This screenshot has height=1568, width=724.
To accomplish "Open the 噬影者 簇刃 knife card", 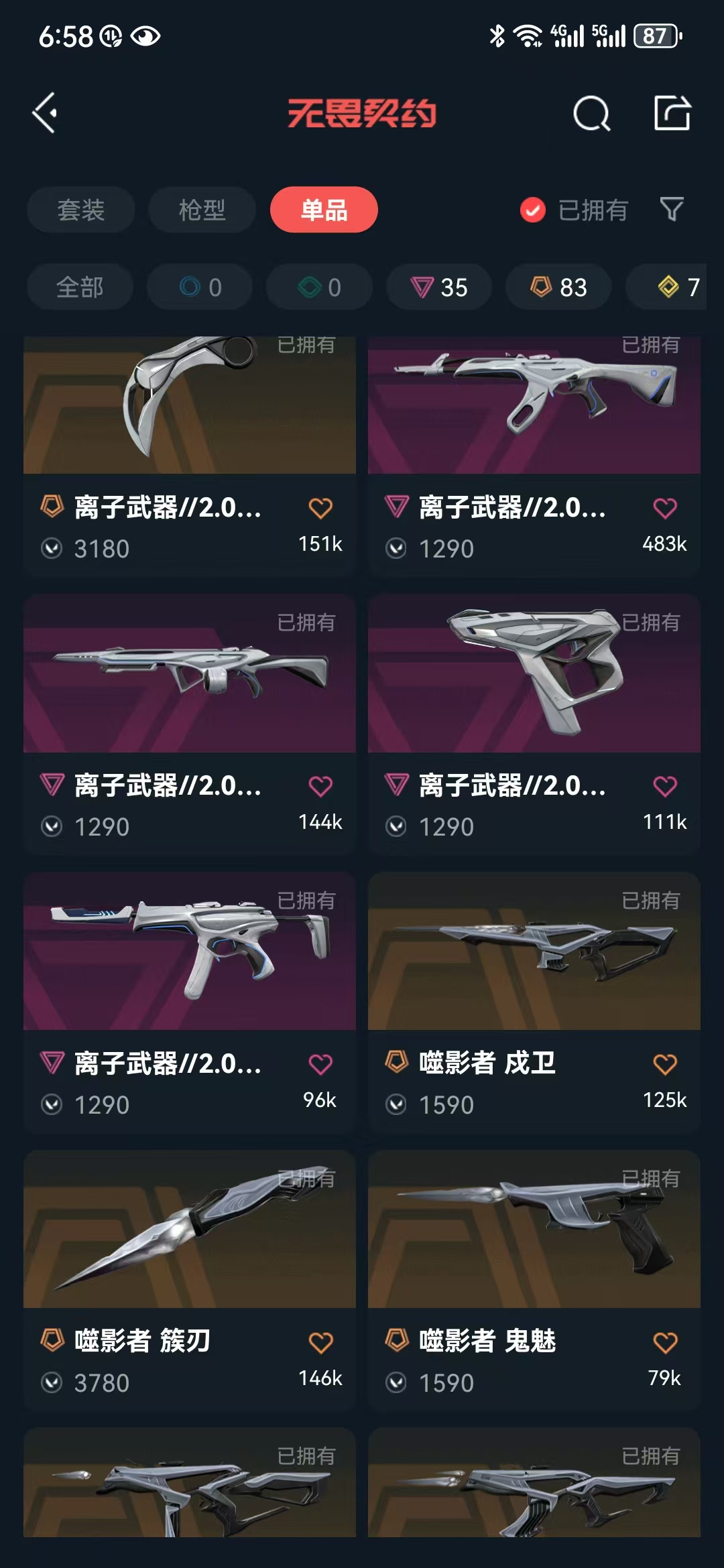I will (190, 1281).
